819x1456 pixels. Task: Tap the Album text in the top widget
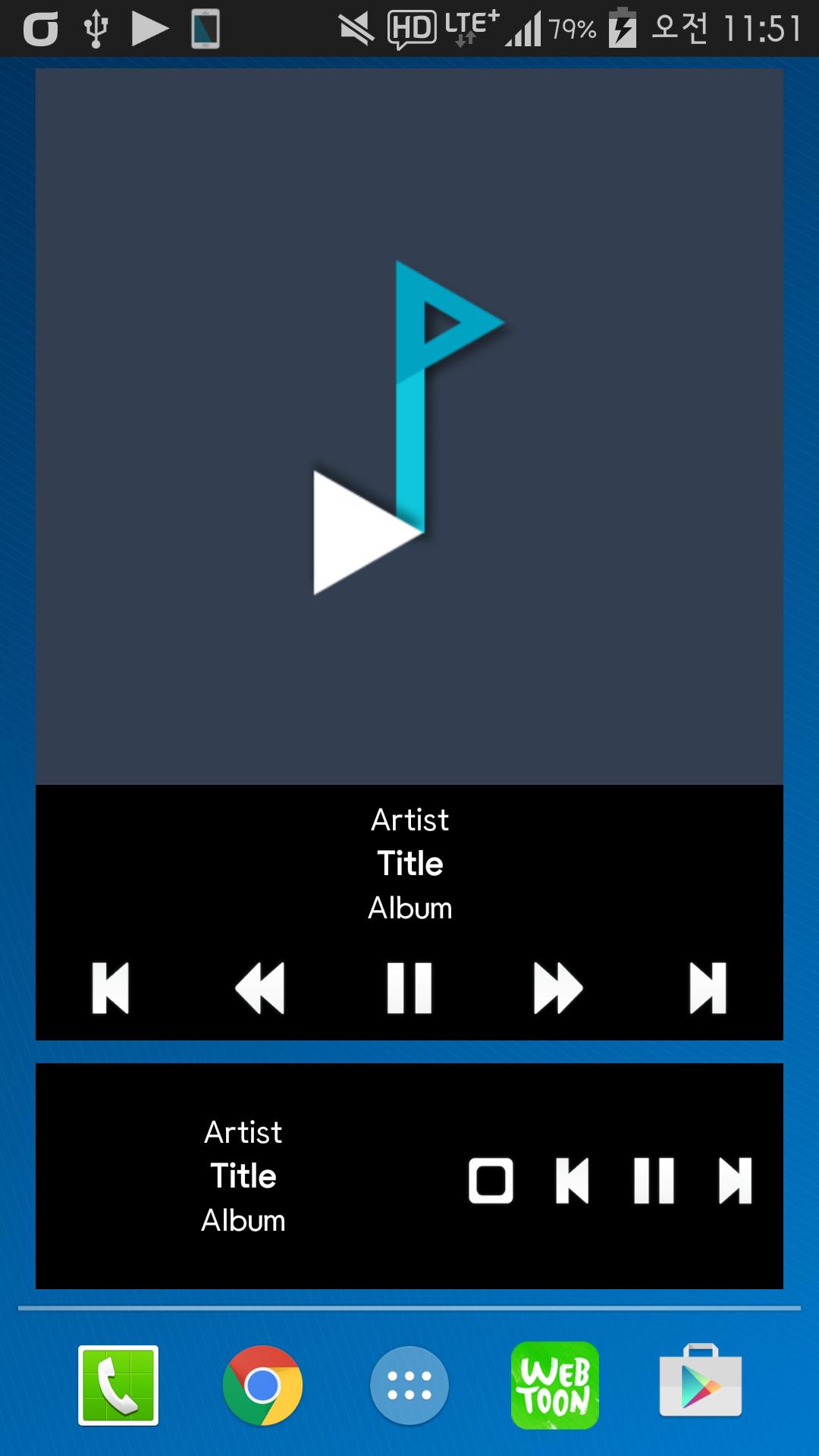409,908
